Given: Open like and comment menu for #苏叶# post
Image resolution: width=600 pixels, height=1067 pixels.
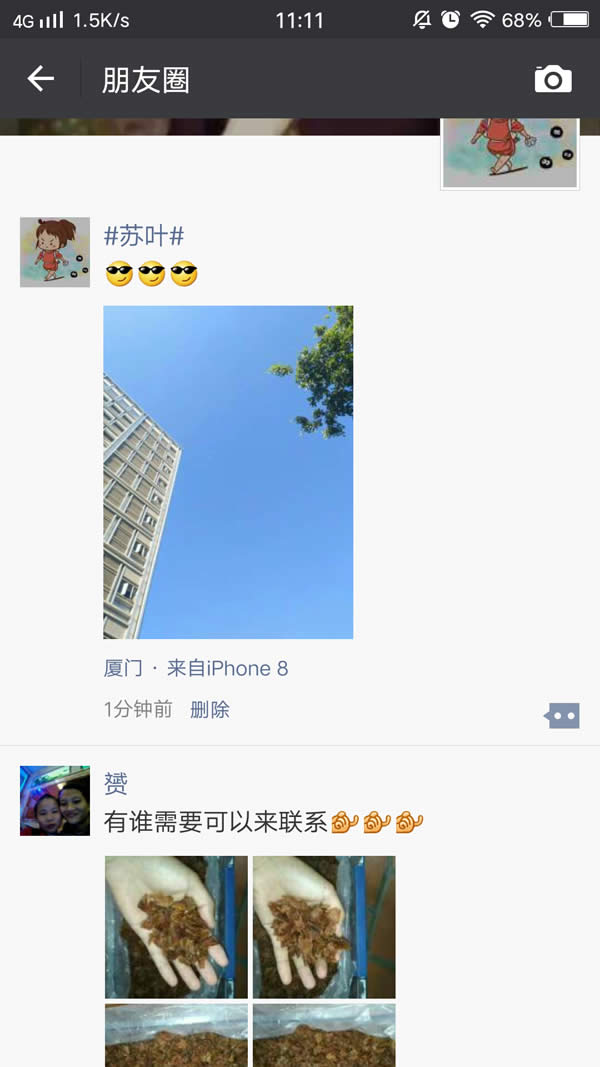Looking at the screenshot, I should [x=562, y=715].
